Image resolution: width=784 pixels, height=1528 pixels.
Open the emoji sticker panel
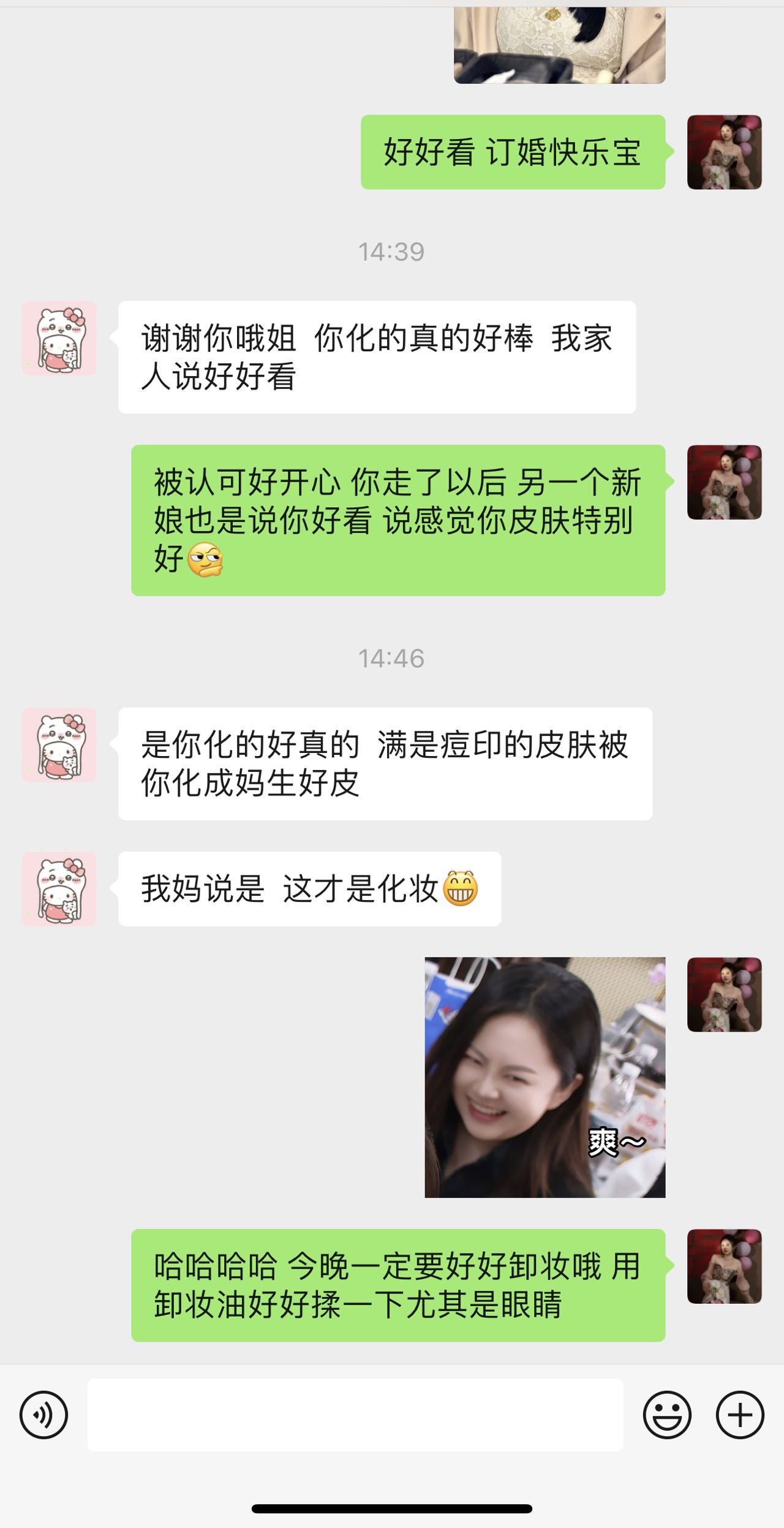[x=667, y=1415]
